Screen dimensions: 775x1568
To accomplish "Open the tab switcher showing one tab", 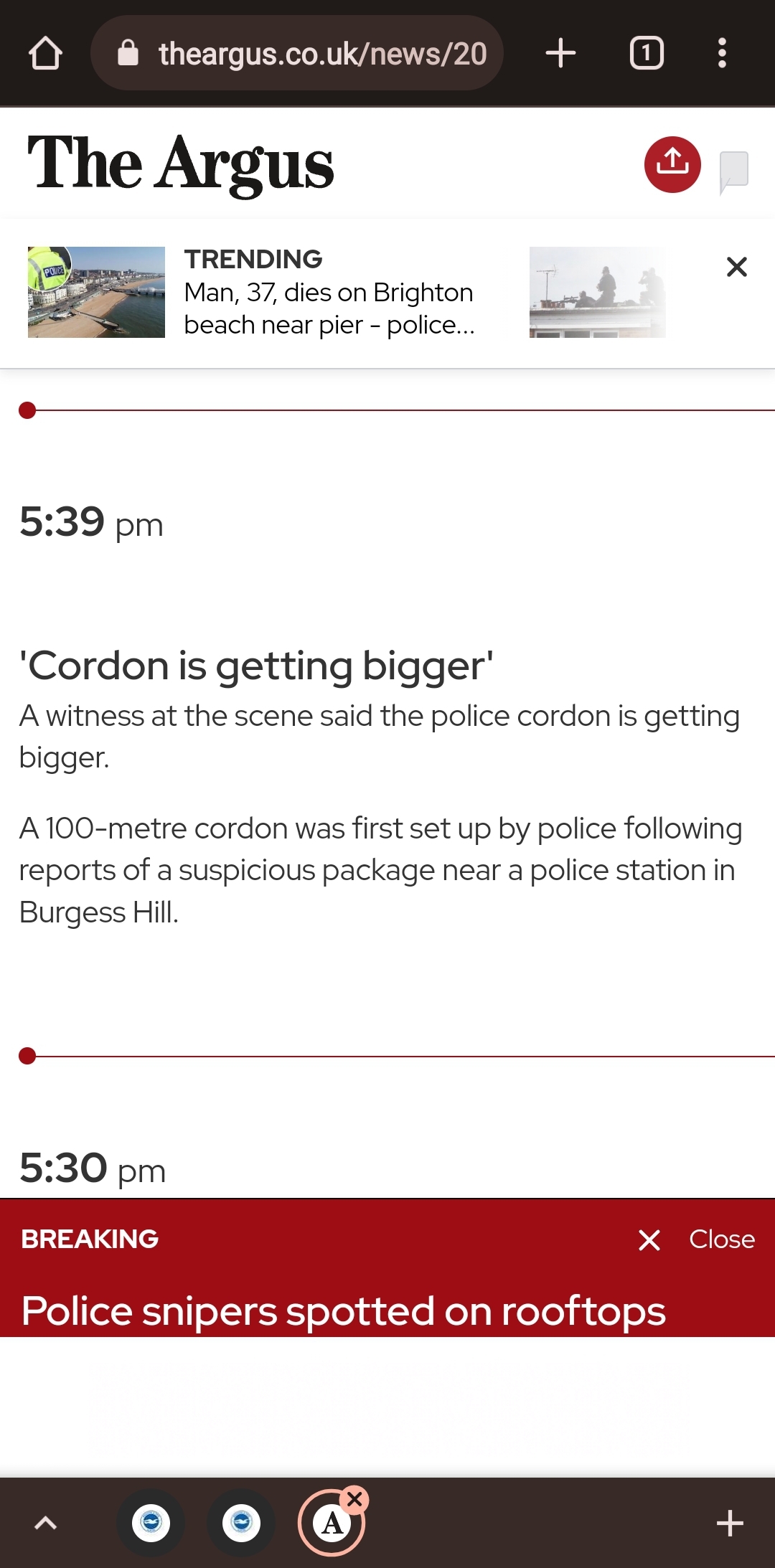I will point(647,53).
